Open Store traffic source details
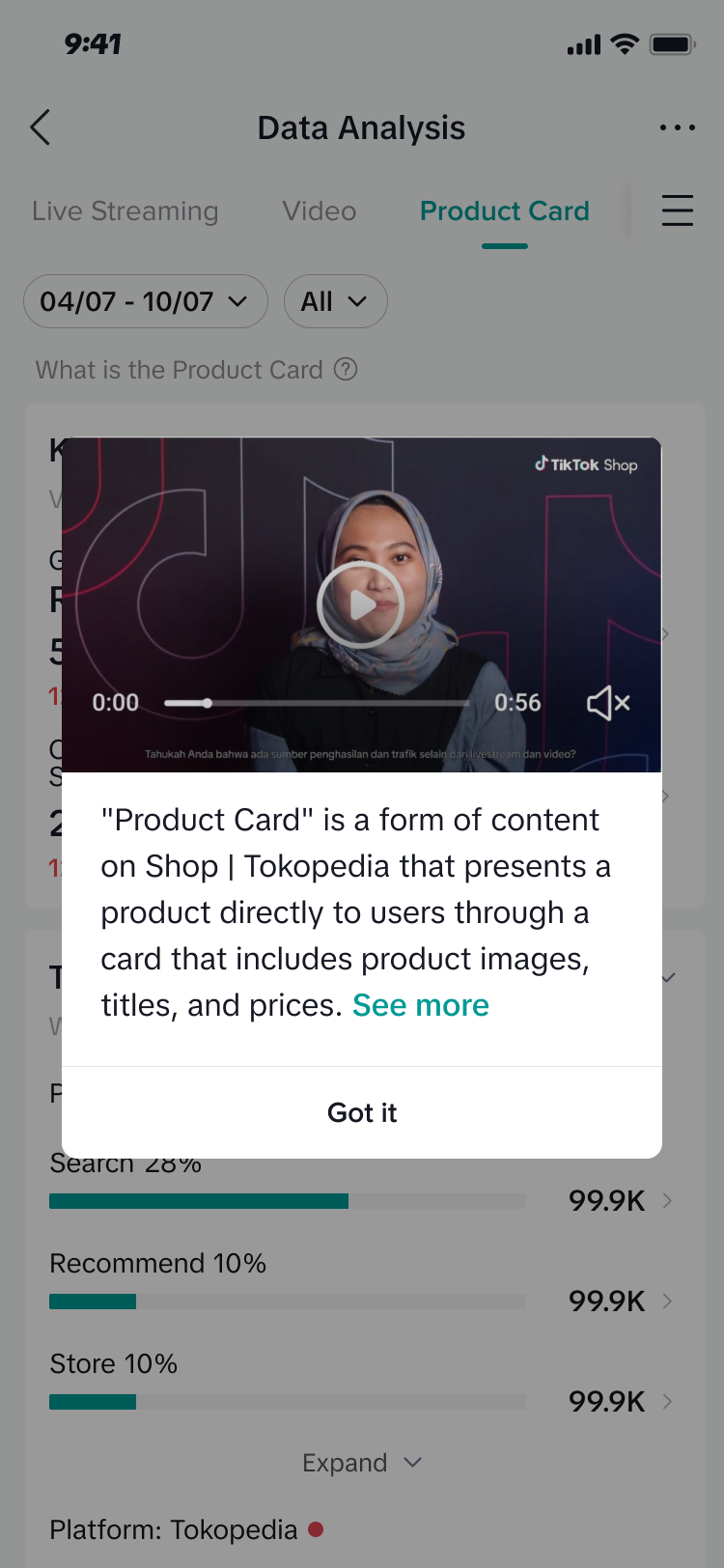This screenshot has width=724, height=1568. (x=667, y=1401)
